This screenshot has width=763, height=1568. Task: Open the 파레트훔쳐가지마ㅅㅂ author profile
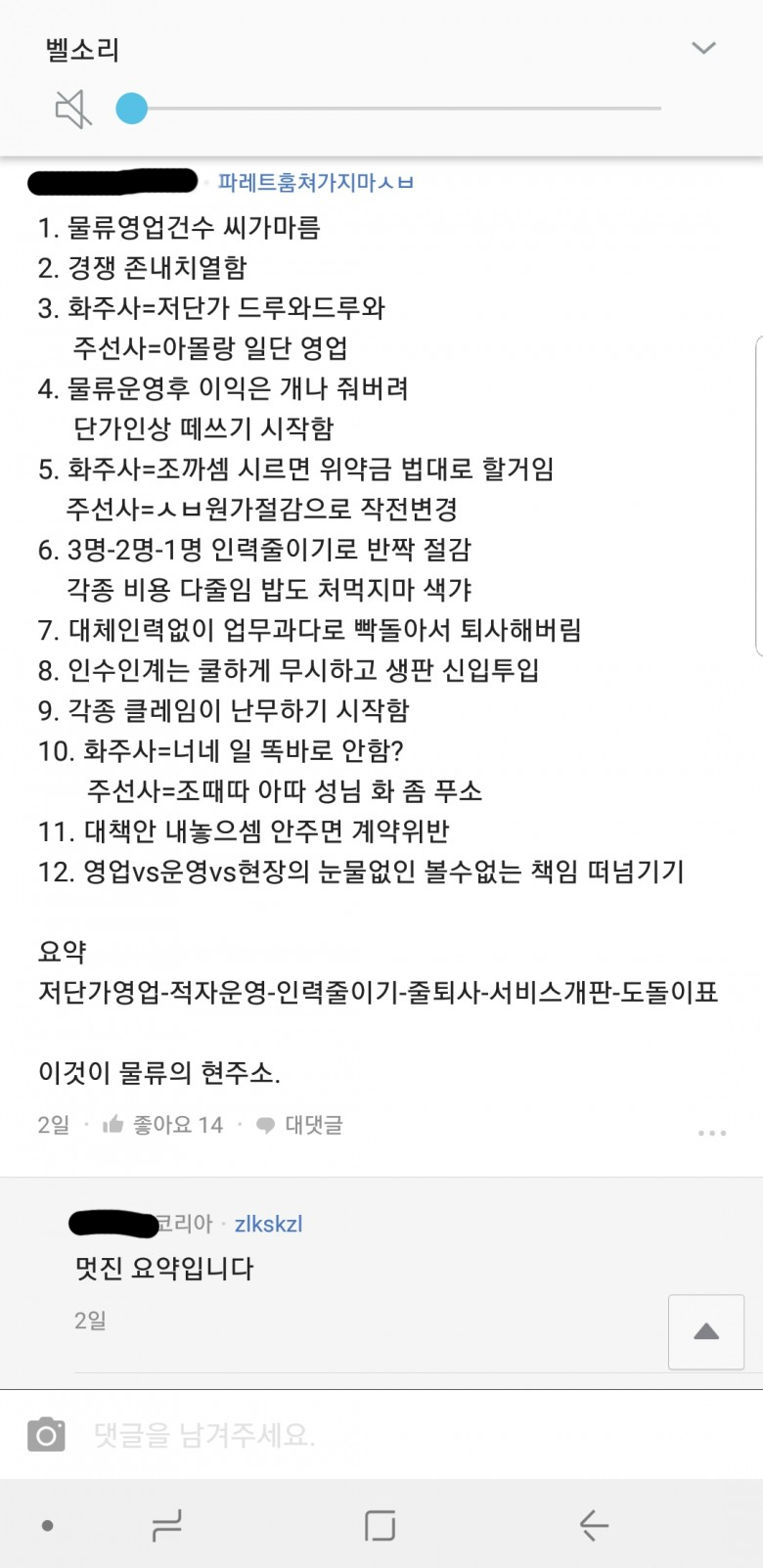tap(316, 182)
